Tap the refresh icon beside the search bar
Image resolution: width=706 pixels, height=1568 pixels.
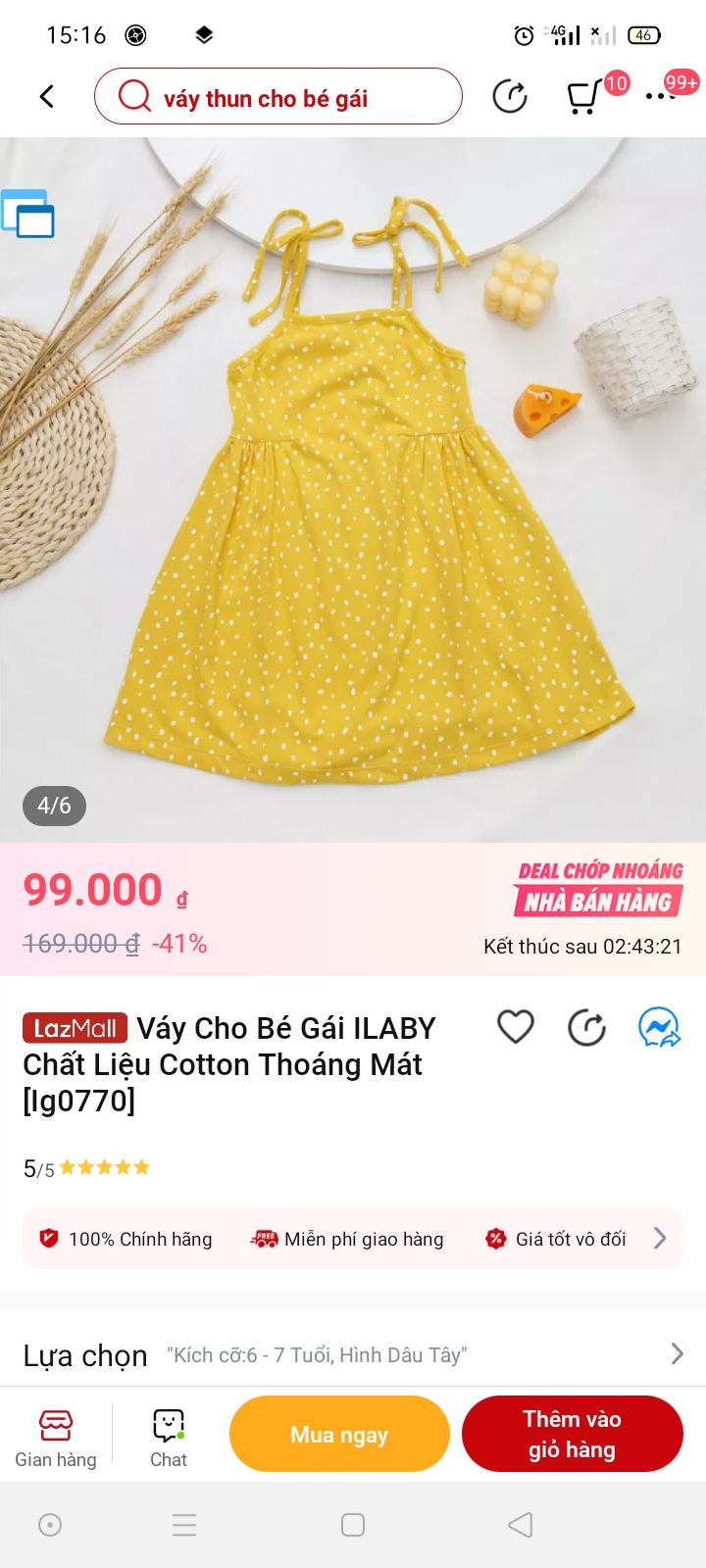(x=509, y=95)
